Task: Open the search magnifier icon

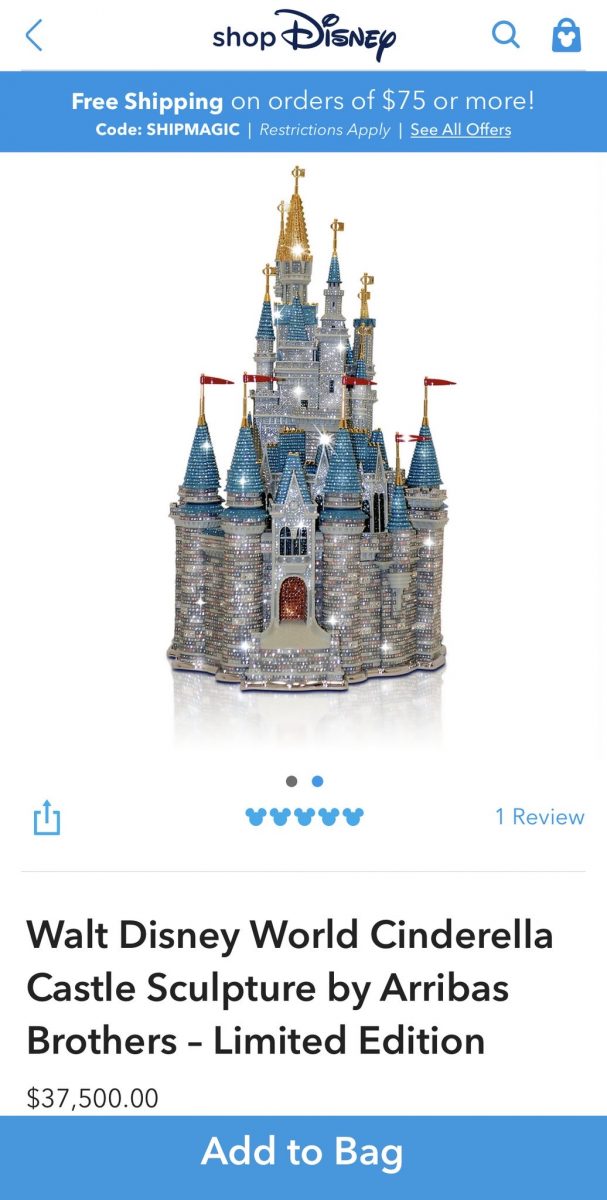Action: [x=506, y=35]
